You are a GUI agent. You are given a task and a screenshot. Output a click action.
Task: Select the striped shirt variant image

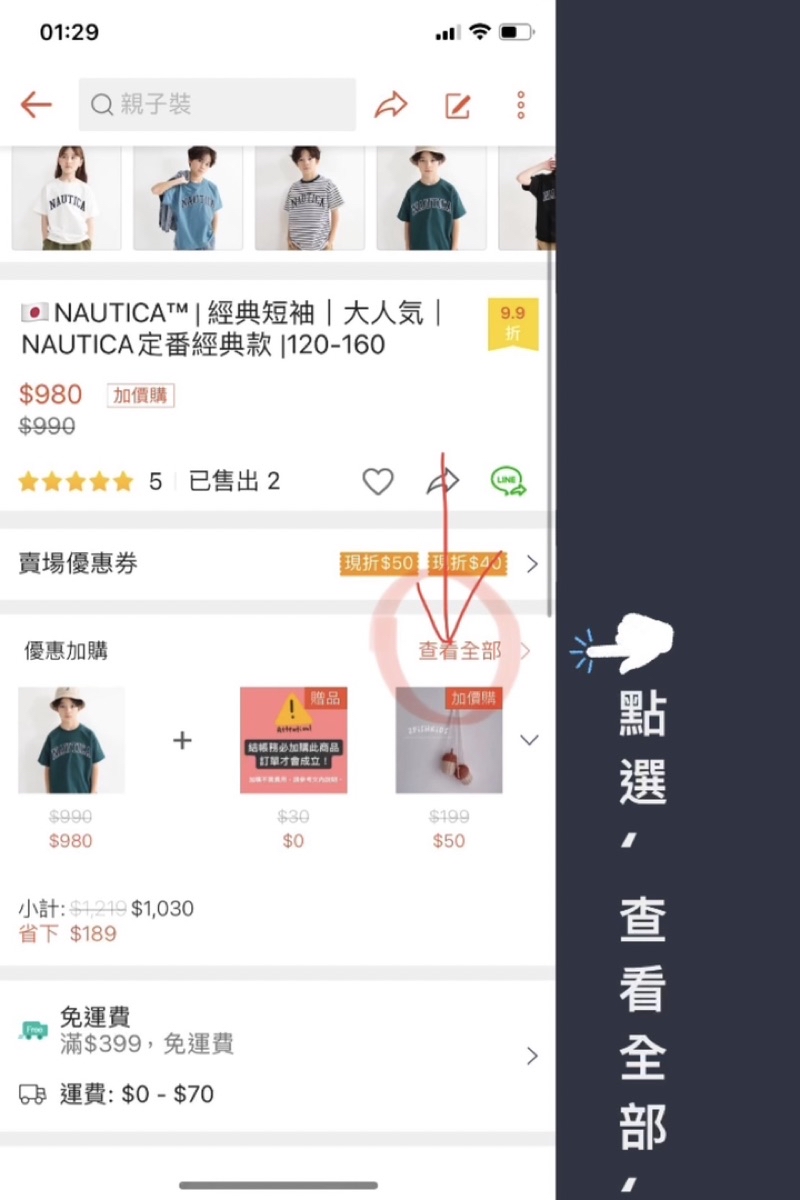click(309, 198)
